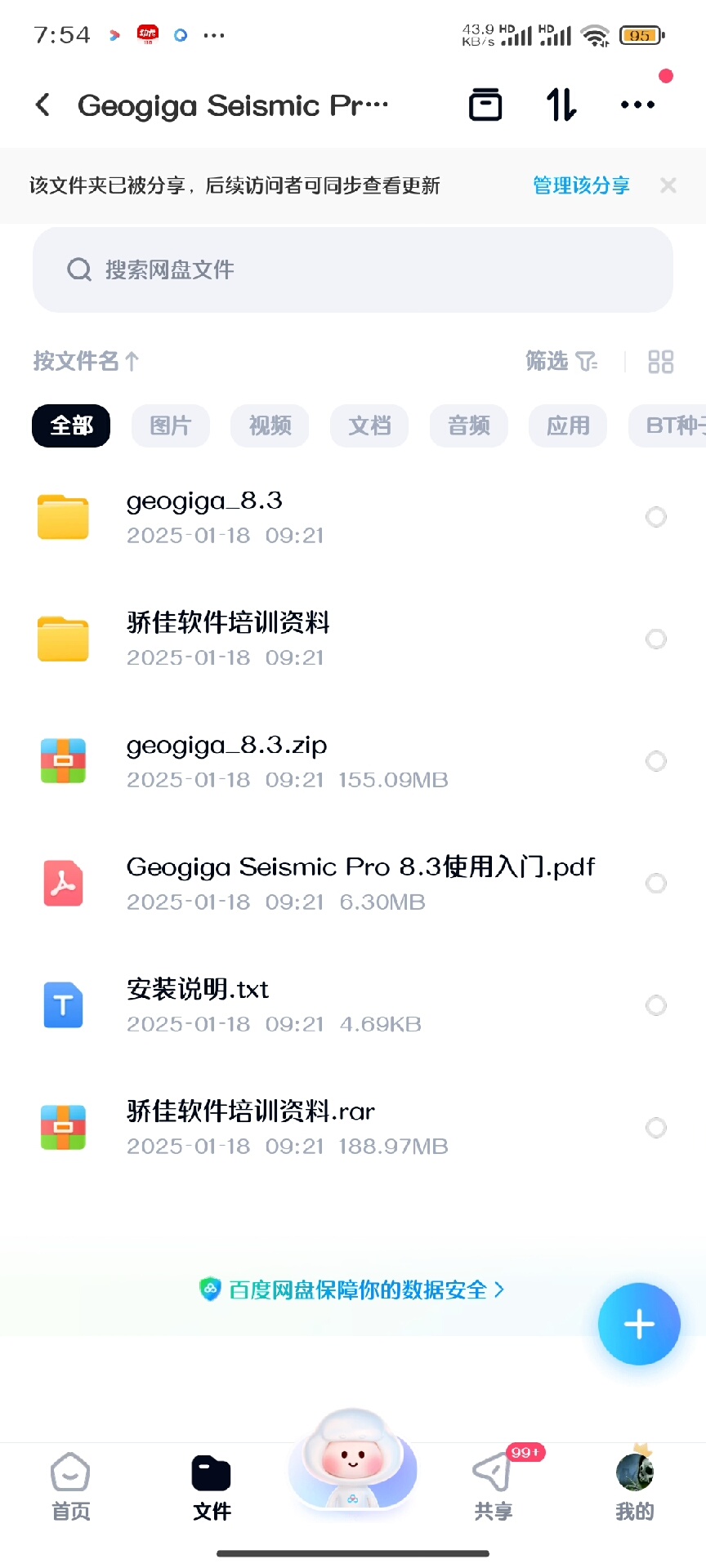Select the 安装说明.txt checkbox circle
The image size is (706, 1568).
656,1005
